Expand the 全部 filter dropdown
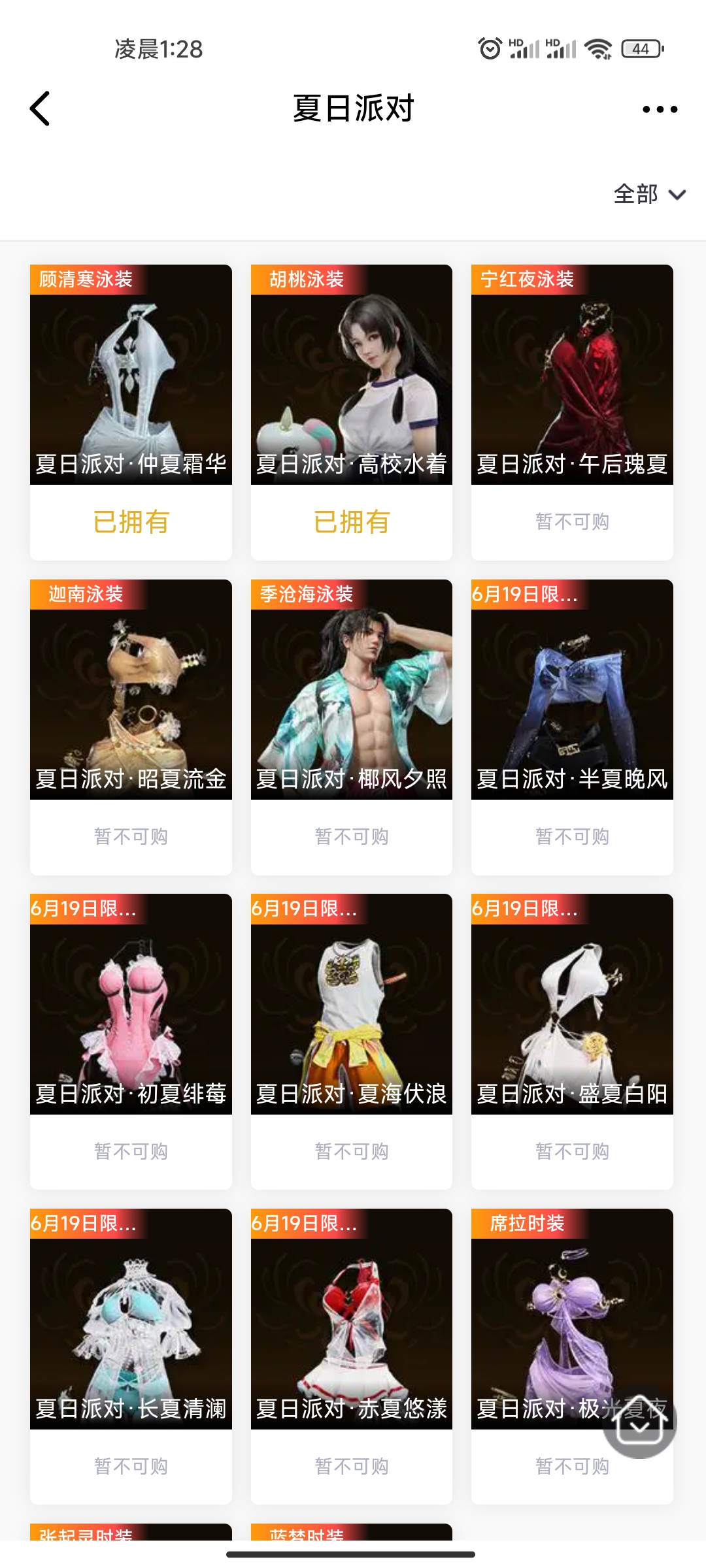706x1568 pixels. (x=649, y=194)
